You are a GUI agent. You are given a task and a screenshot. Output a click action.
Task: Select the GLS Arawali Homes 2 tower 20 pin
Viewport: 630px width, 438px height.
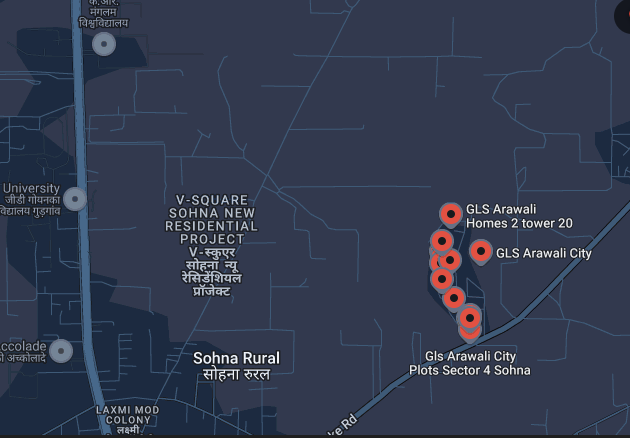click(452, 213)
